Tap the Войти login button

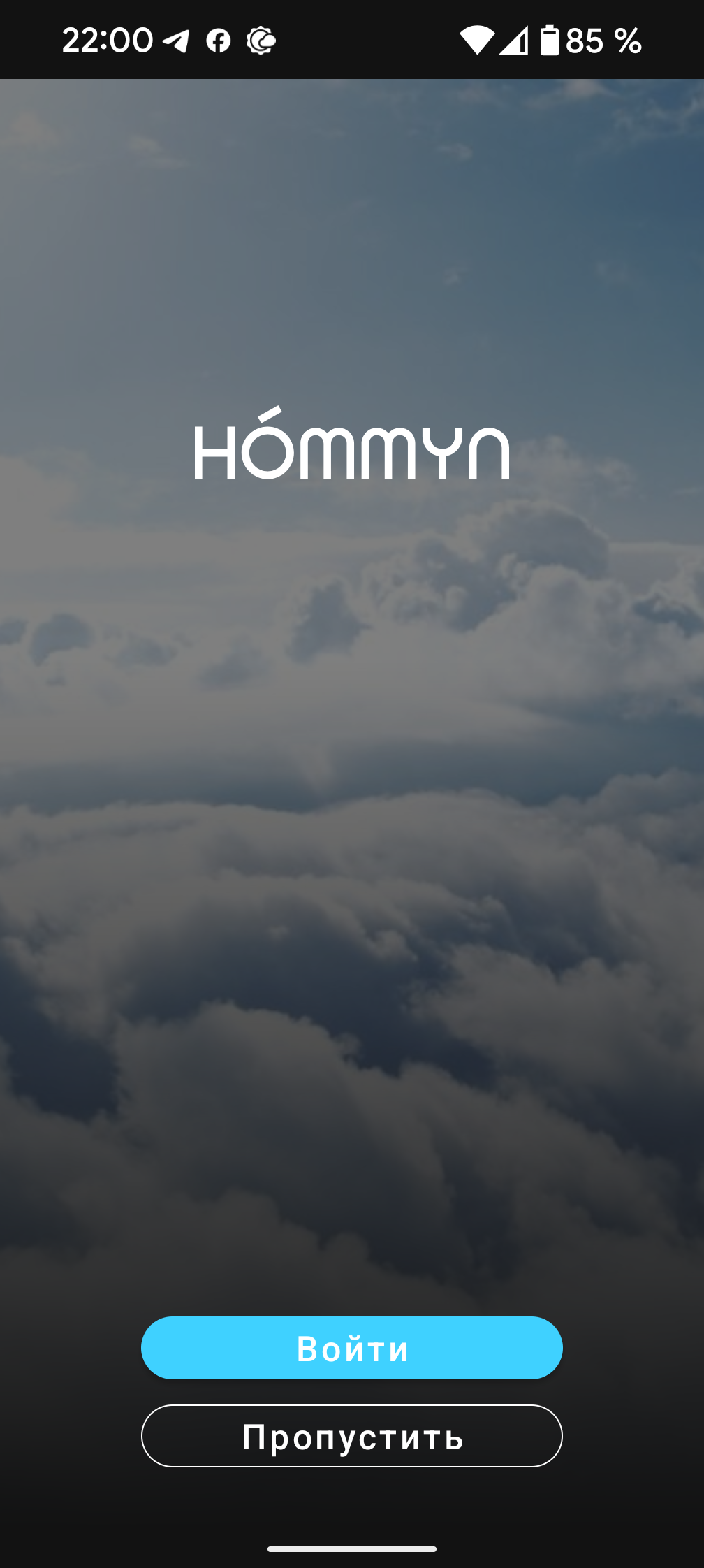point(351,1347)
